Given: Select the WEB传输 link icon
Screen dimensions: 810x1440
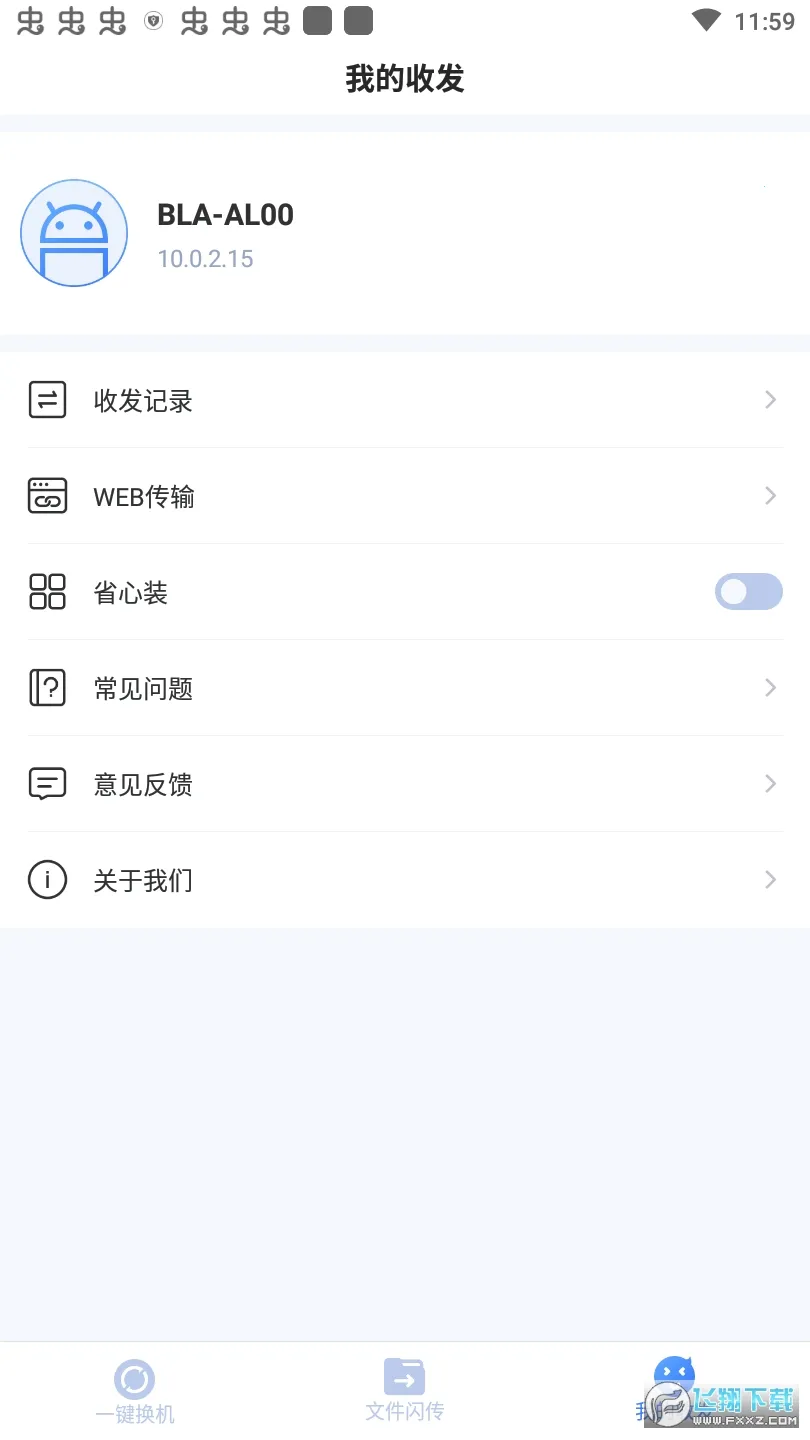Looking at the screenshot, I should click(x=46, y=496).
